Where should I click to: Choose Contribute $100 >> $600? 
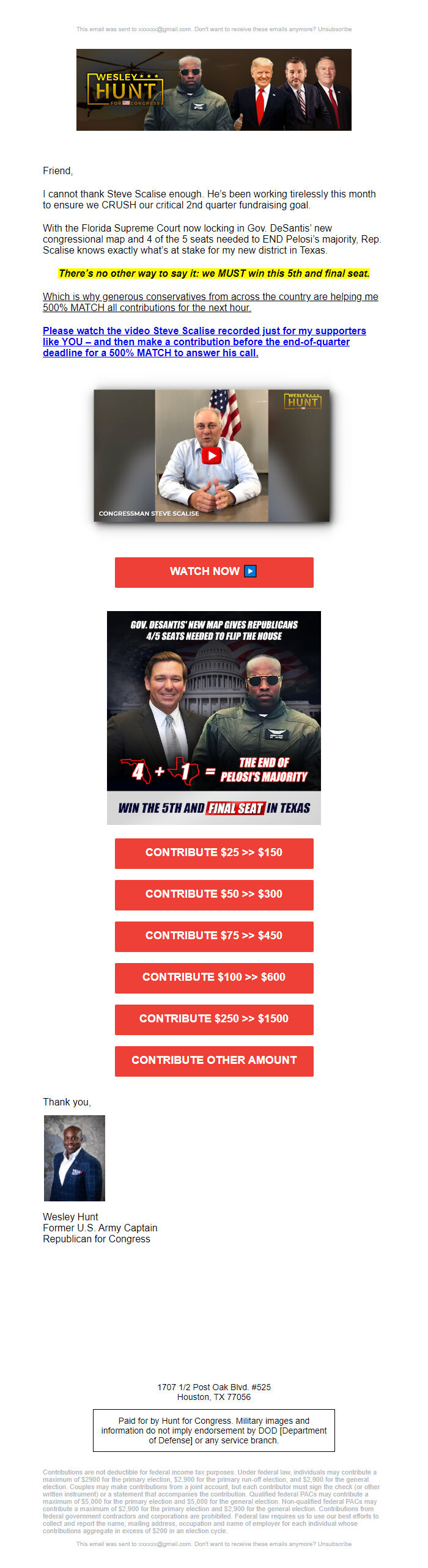pyautogui.click(x=214, y=978)
